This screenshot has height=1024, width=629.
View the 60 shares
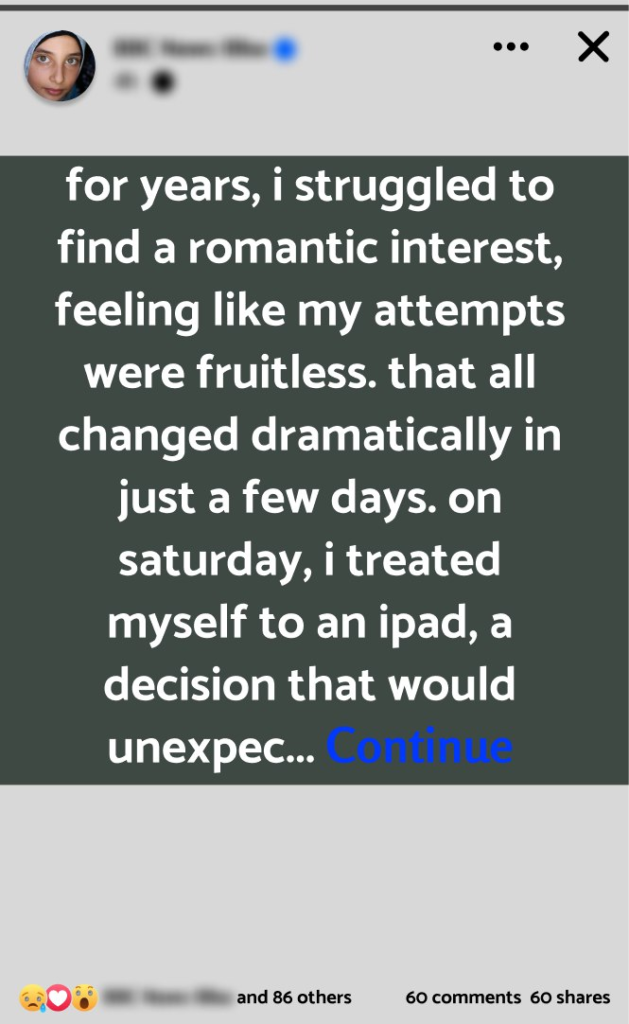coord(569,997)
